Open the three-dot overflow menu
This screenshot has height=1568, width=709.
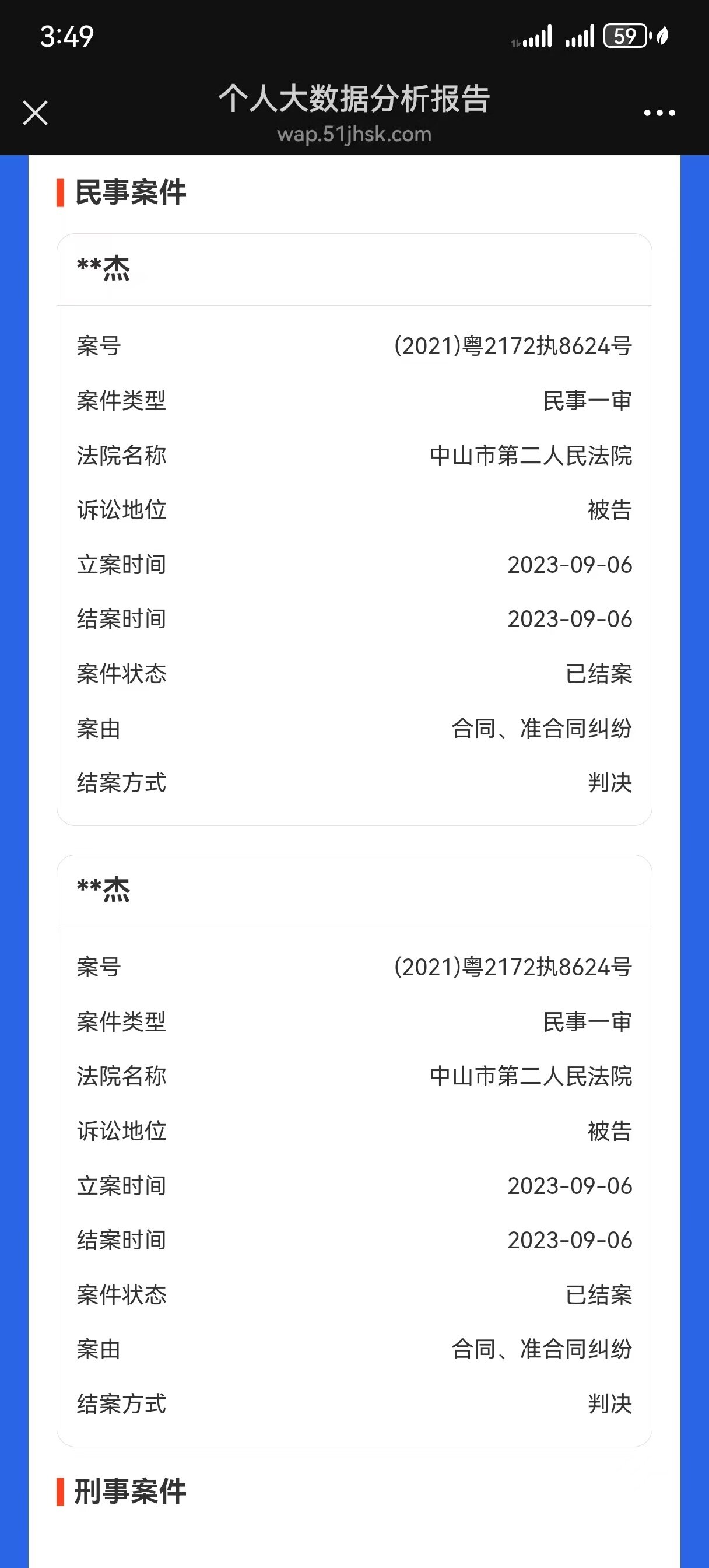659,113
